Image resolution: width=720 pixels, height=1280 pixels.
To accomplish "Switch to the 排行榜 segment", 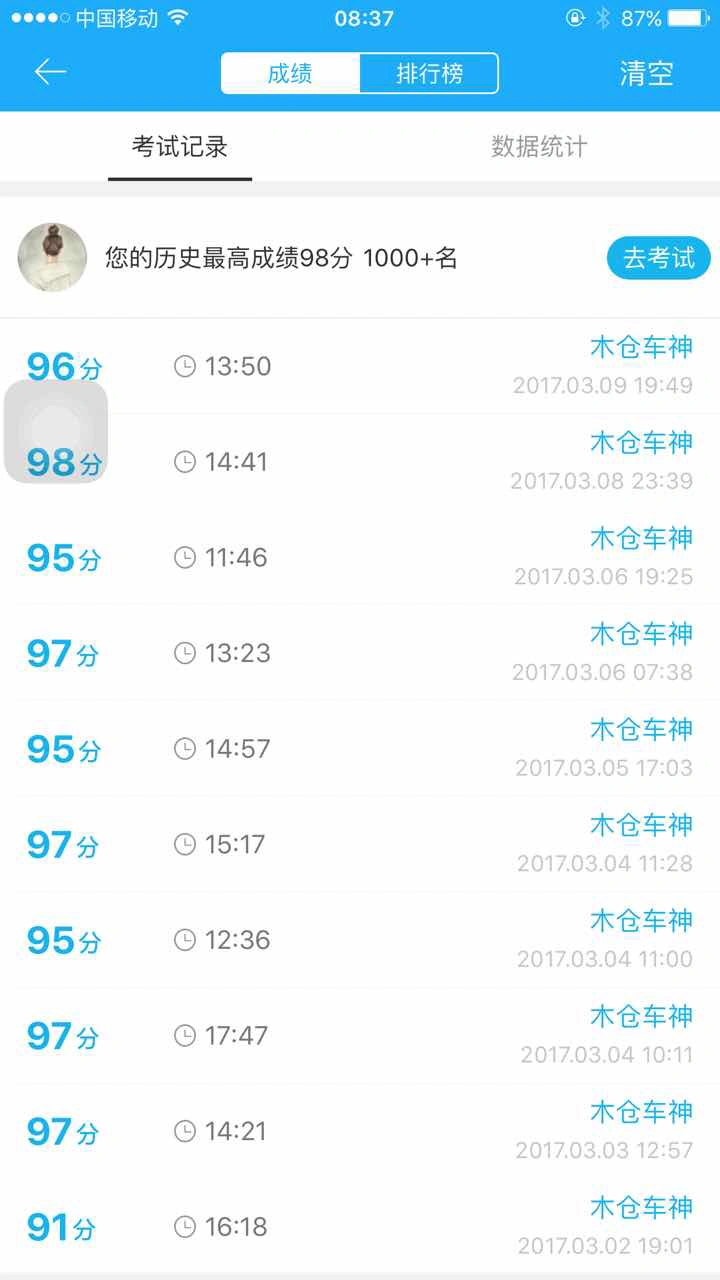I will point(429,73).
